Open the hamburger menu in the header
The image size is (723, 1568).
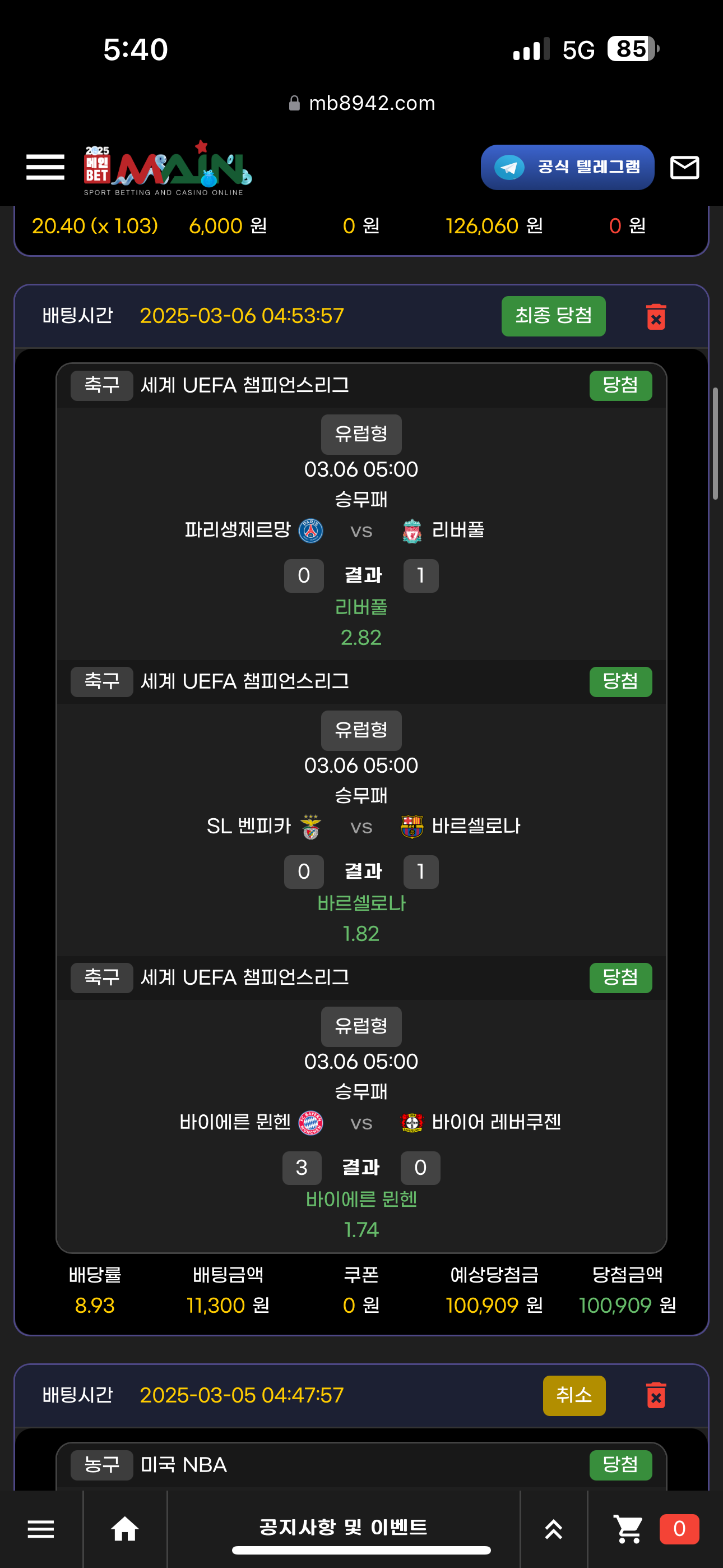click(45, 167)
